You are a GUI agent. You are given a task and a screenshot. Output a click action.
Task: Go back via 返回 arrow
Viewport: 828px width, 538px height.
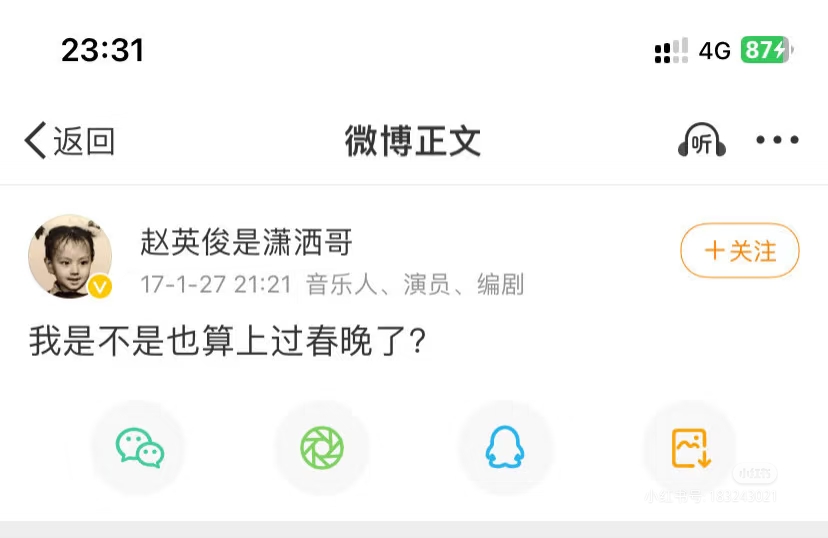point(68,142)
